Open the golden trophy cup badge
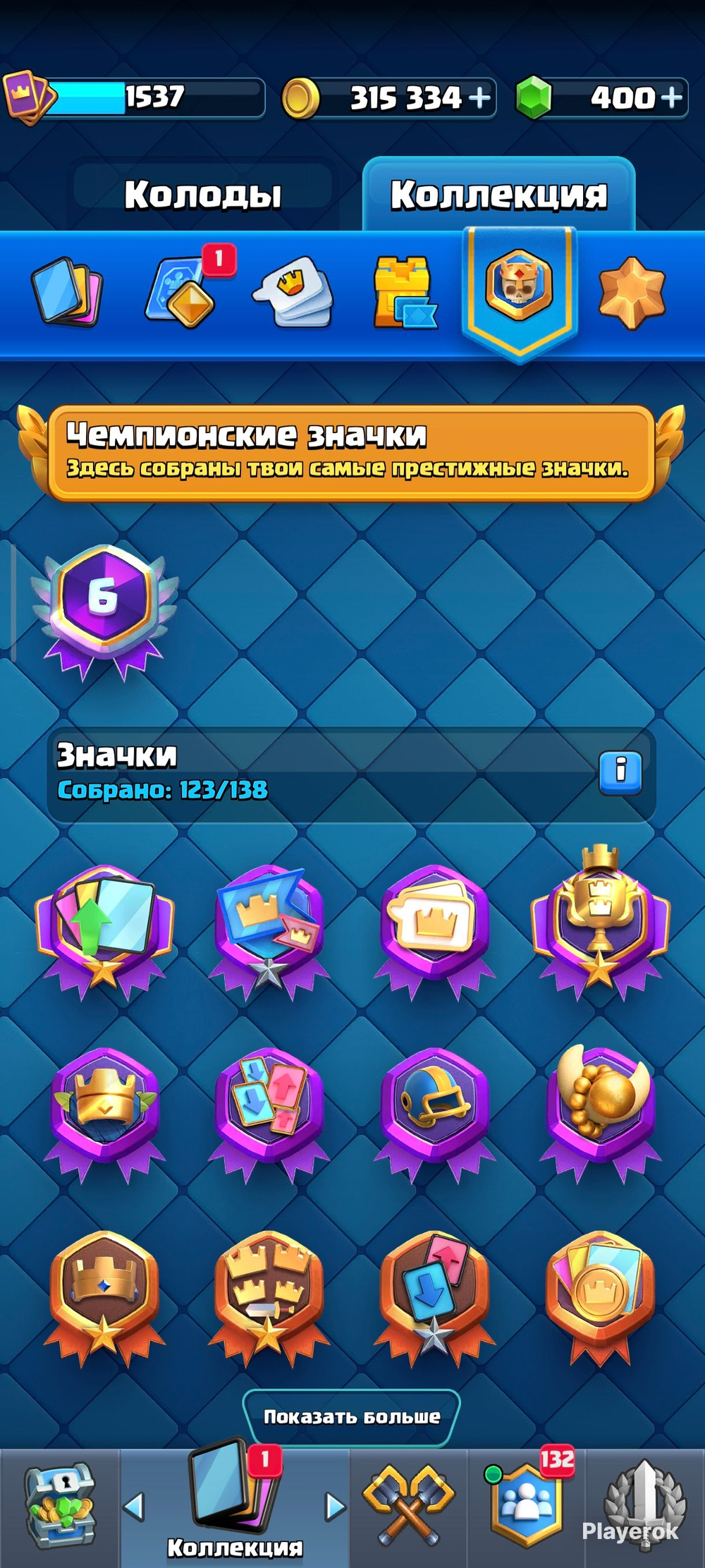This screenshot has height=1568, width=705. [600, 923]
